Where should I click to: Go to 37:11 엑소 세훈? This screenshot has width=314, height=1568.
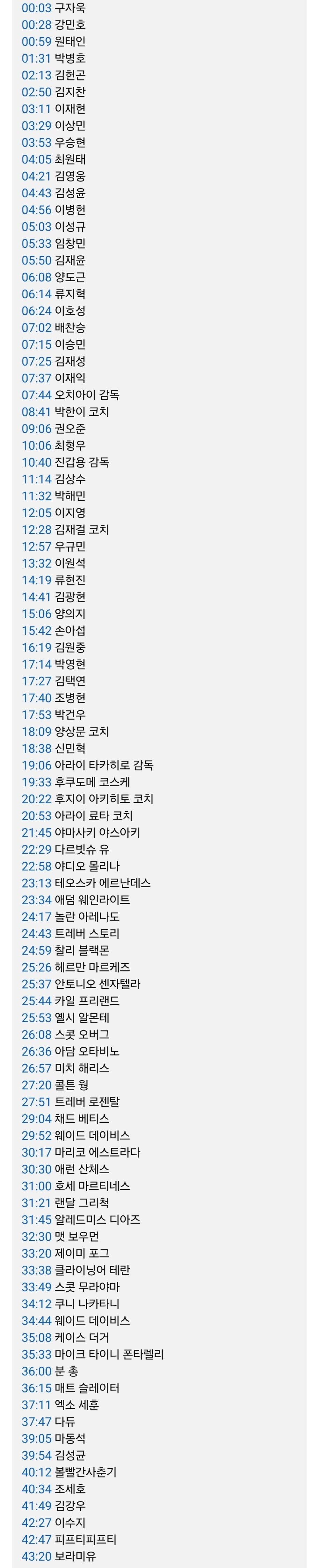pyautogui.click(x=37, y=1405)
